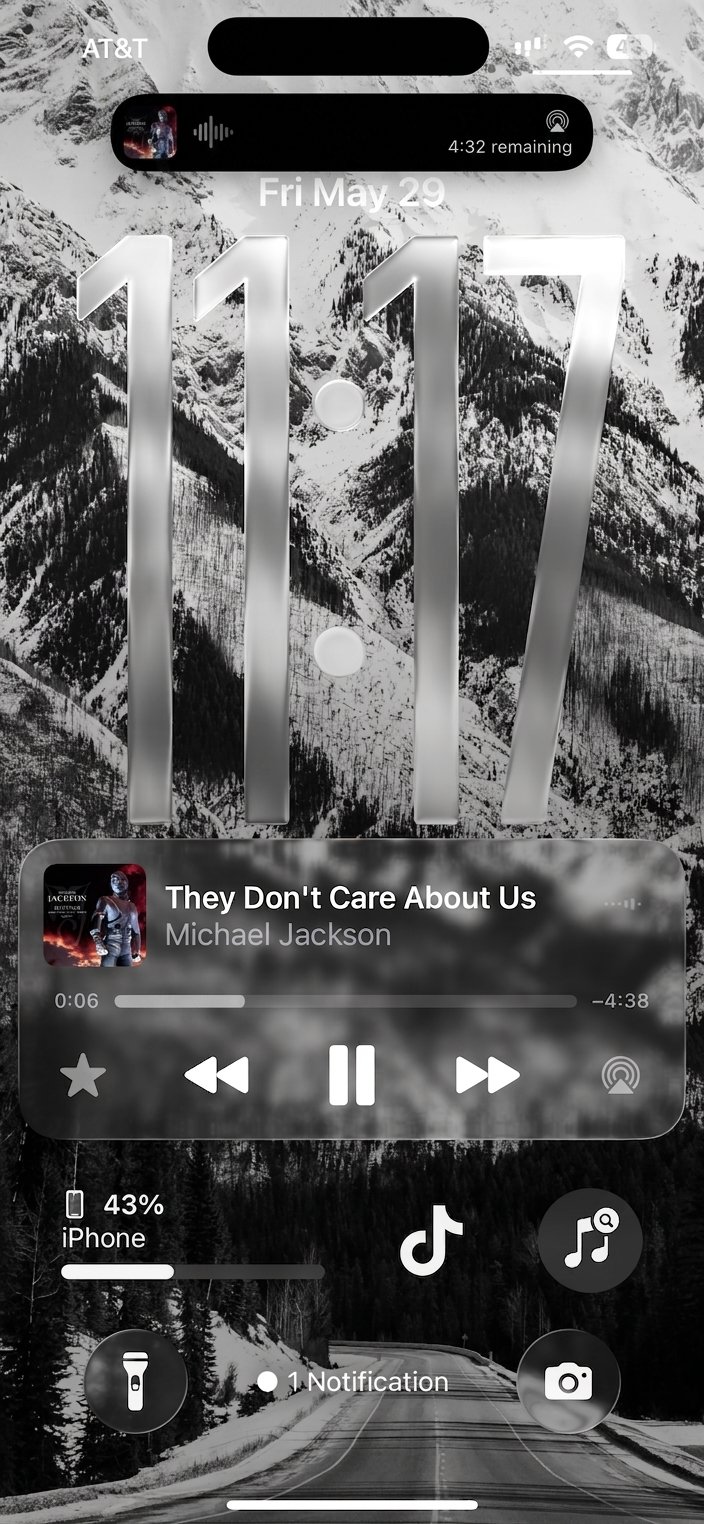
Task: Expand the now playing Dynamic Island
Action: 352,132
